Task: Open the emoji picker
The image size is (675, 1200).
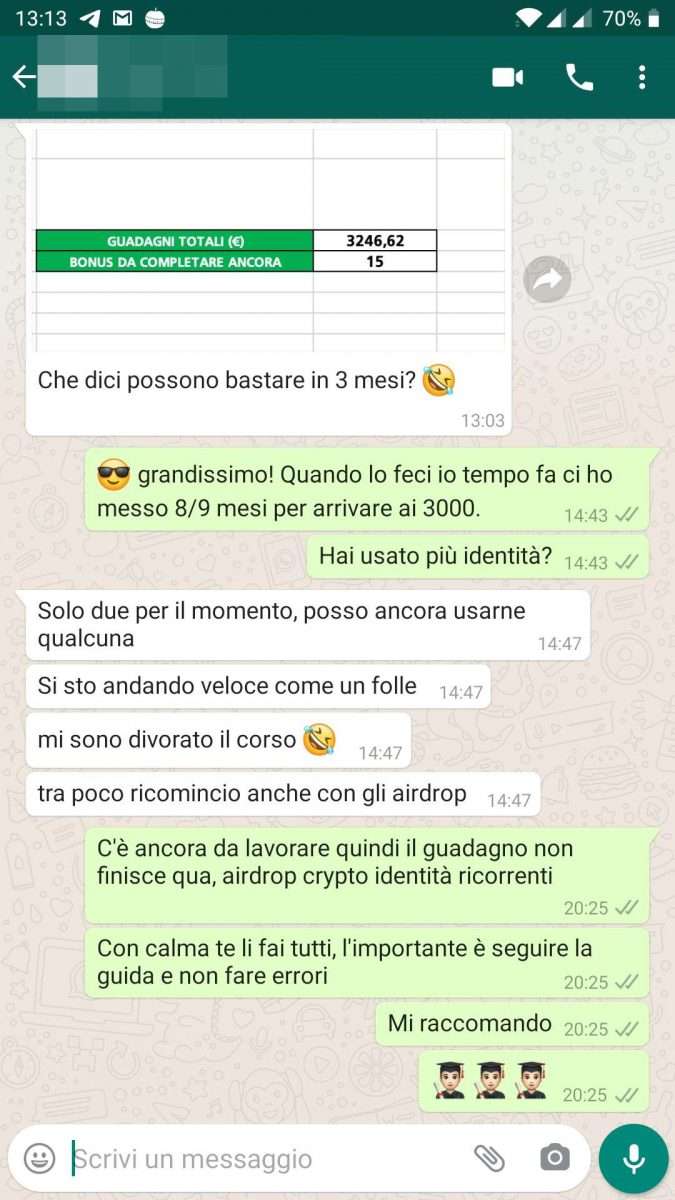Action: (39, 1159)
